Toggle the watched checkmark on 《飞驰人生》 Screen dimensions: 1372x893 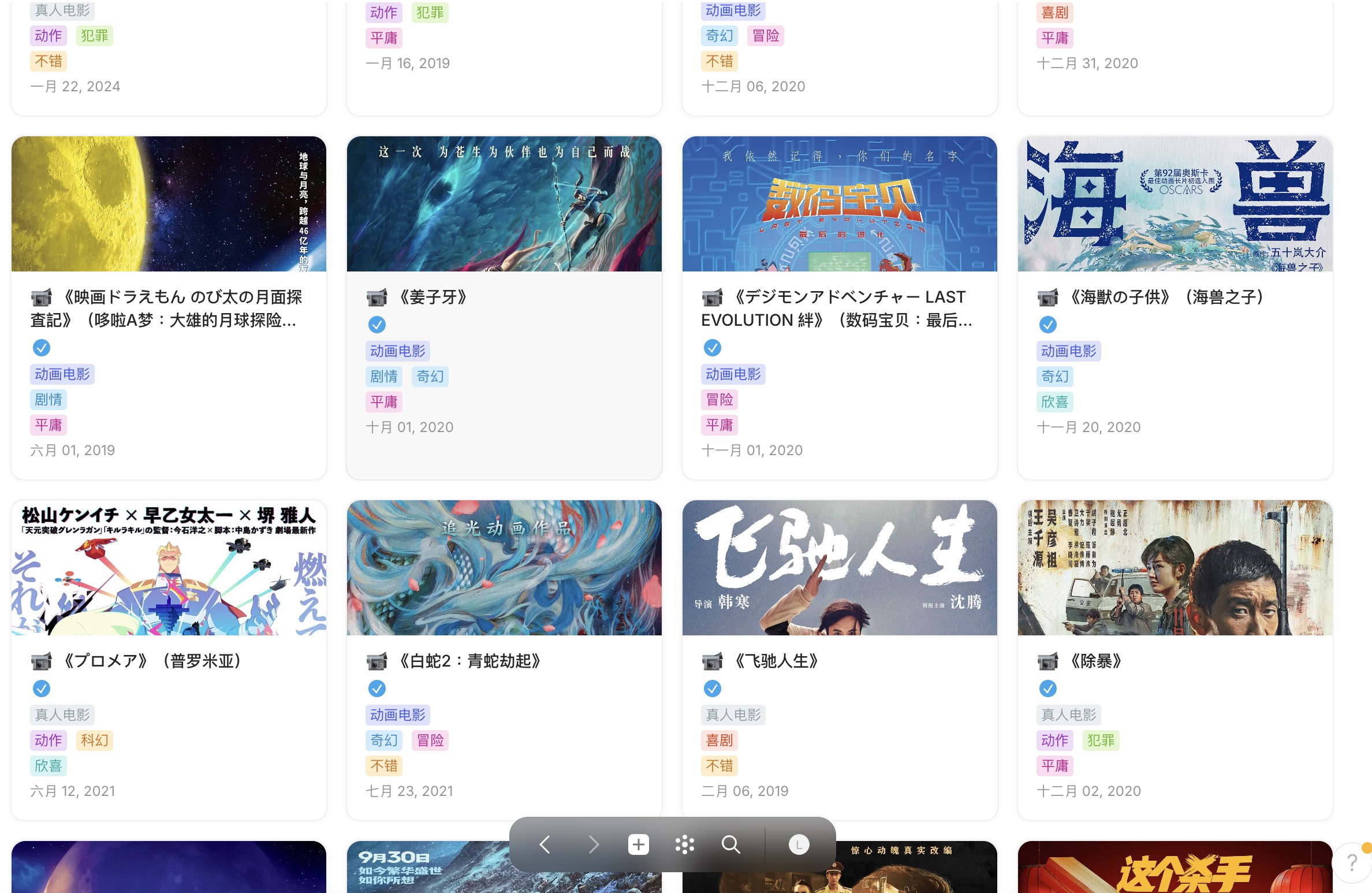pos(713,689)
